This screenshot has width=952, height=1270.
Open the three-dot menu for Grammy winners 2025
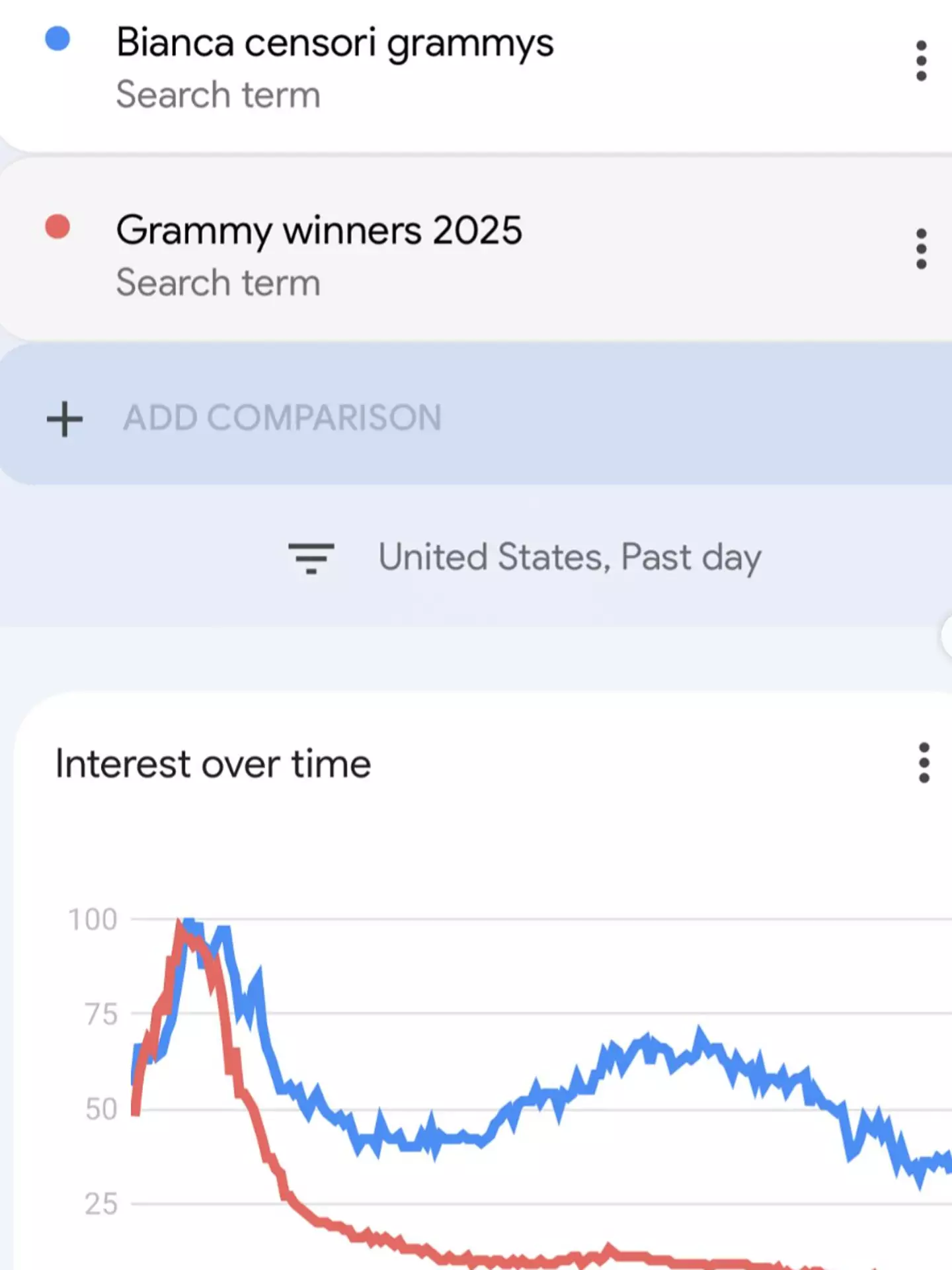click(921, 249)
